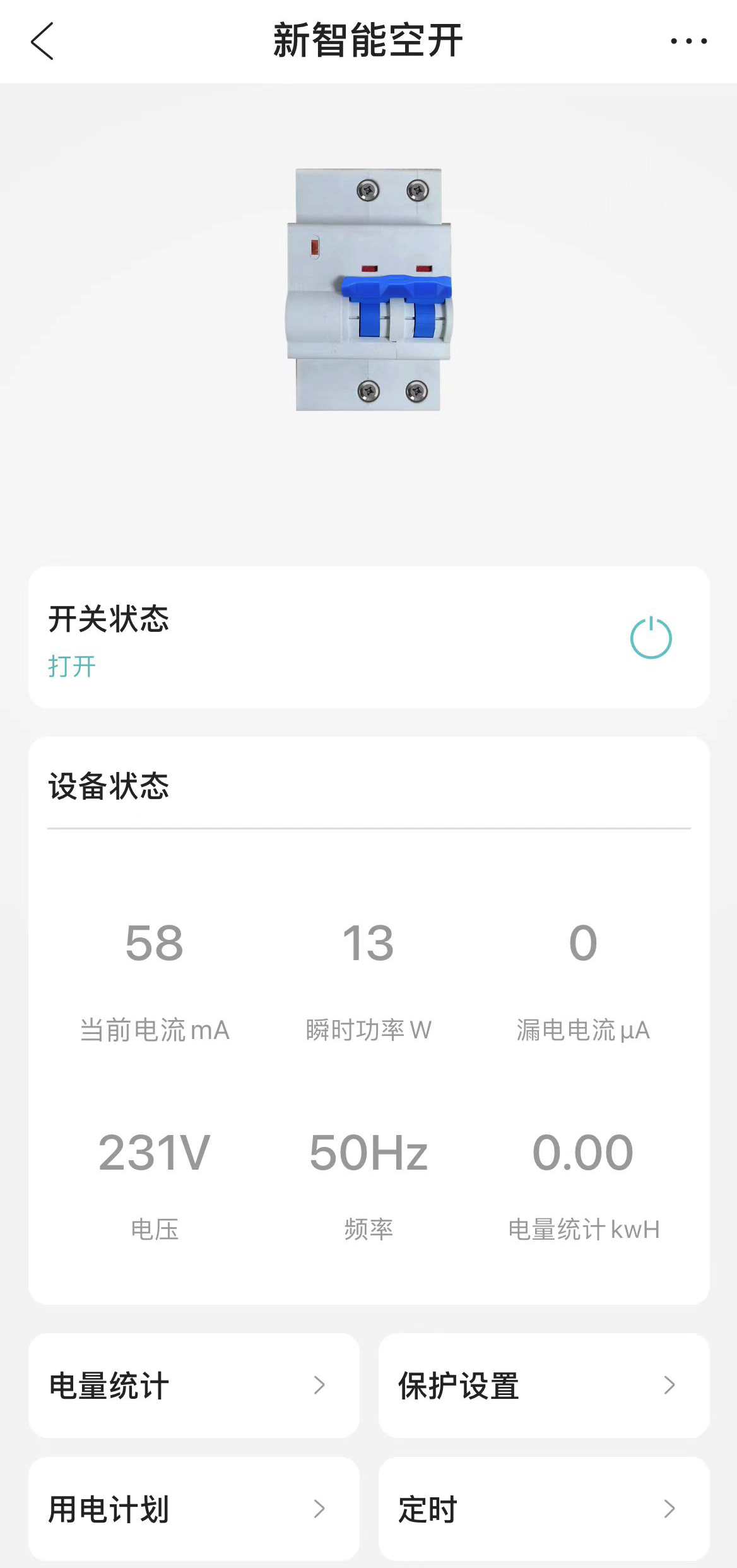This screenshot has height=1568, width=737.
Task: Open 电量统计 energy statistics
Action: pos(194,1386)
